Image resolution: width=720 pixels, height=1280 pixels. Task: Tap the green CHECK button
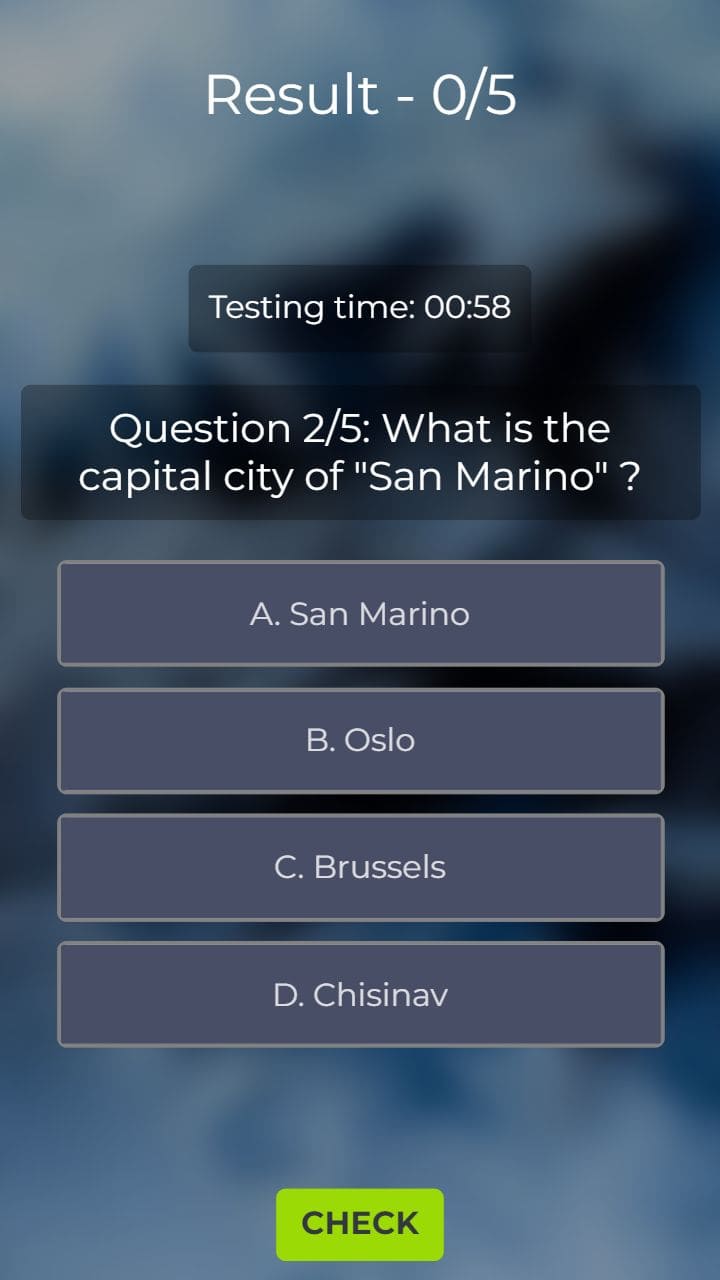click(x=360, y=1223)
